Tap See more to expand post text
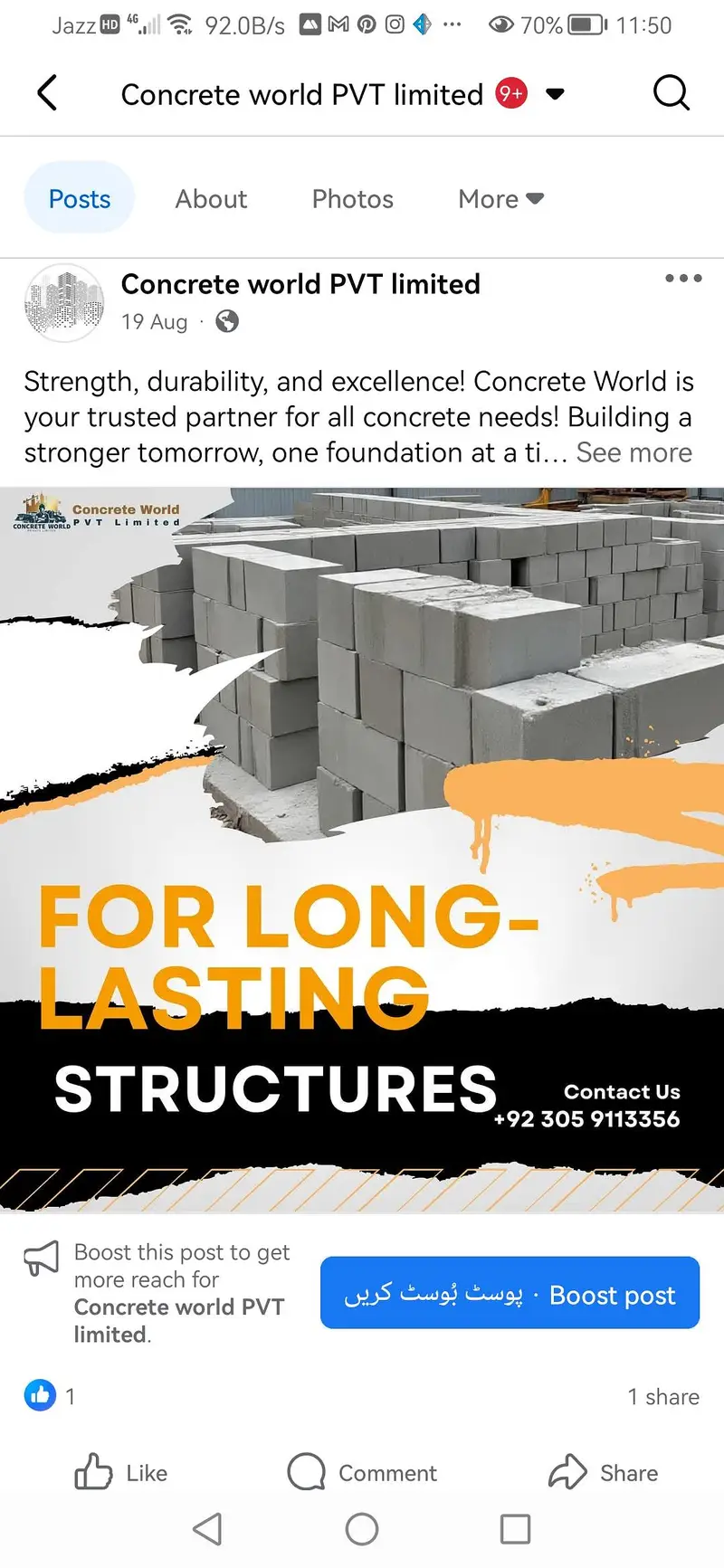The height and width of the screenshot is (1568, 724). pyautogui.click(x=633, y=452)
